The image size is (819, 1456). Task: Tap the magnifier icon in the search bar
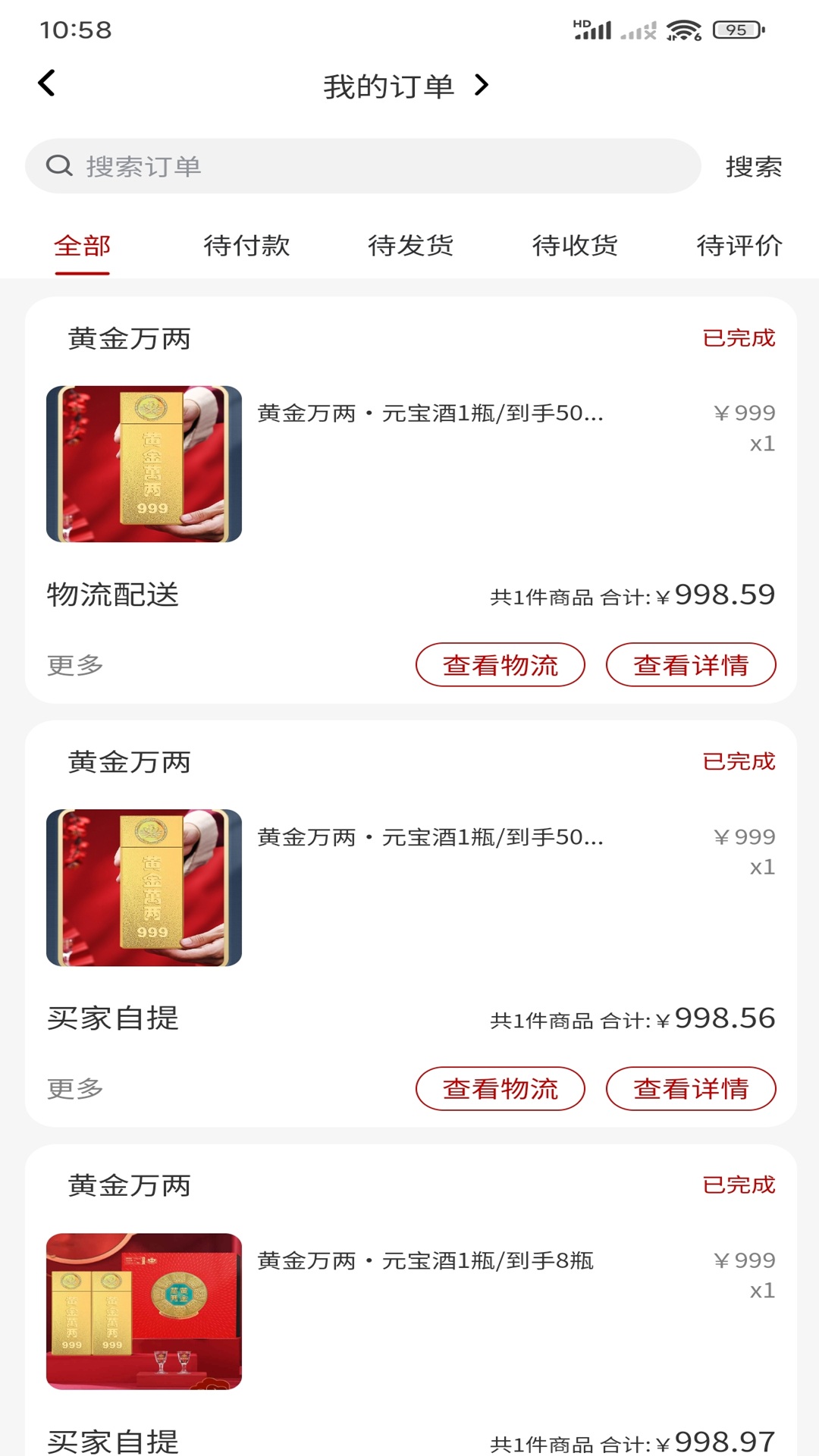59,166
